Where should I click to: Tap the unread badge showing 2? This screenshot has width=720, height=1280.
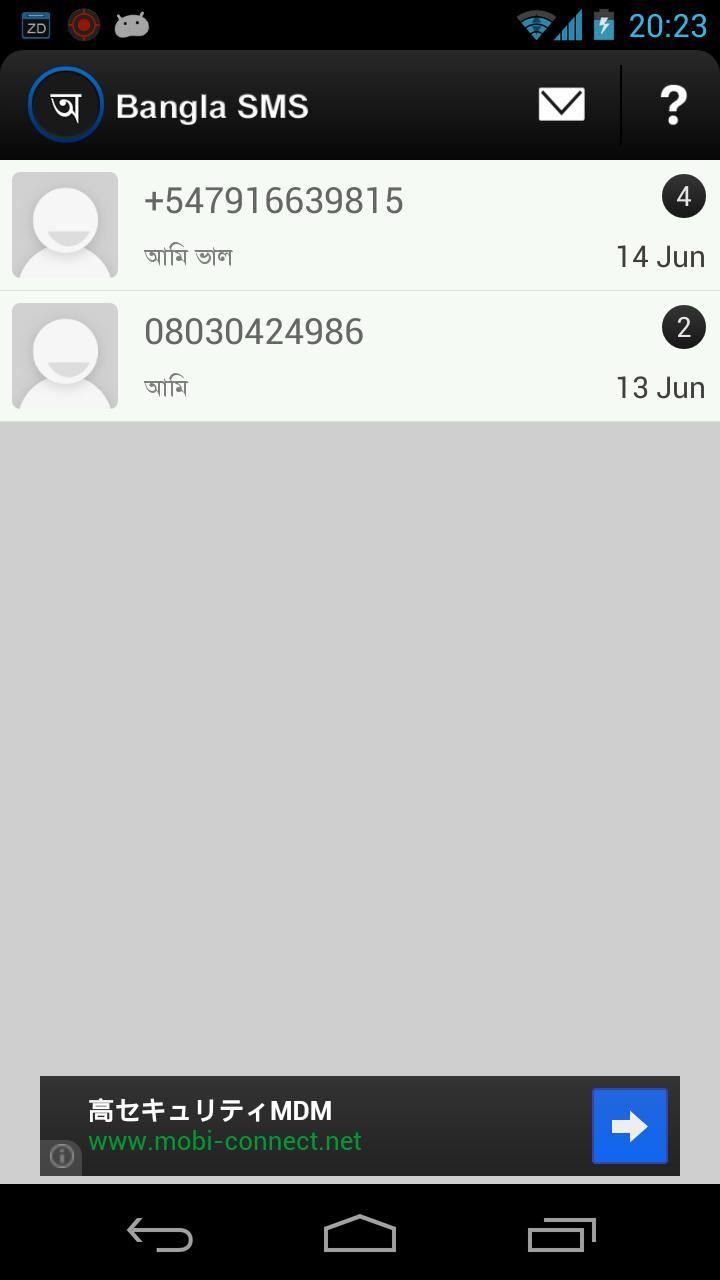tap(684, 327)
